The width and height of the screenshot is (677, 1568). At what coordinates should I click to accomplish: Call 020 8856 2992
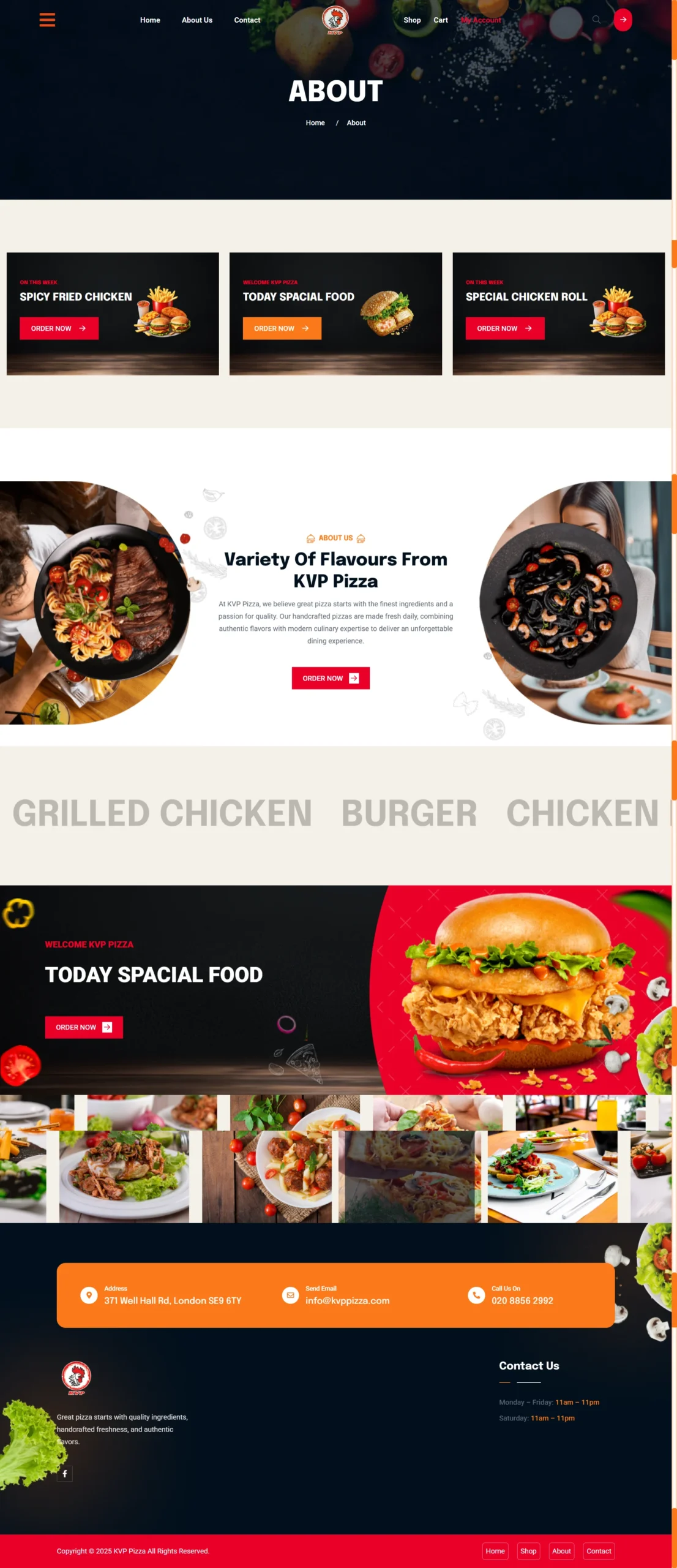522,1300
